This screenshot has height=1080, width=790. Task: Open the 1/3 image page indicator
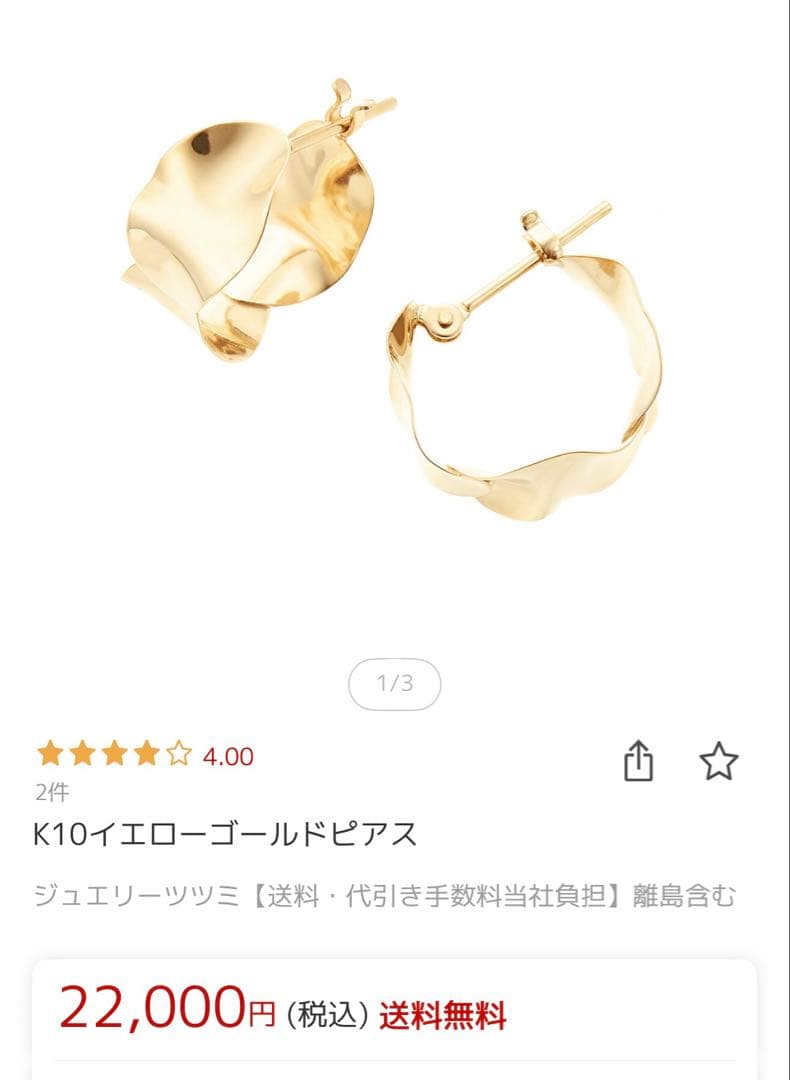[x=395, y=683]
